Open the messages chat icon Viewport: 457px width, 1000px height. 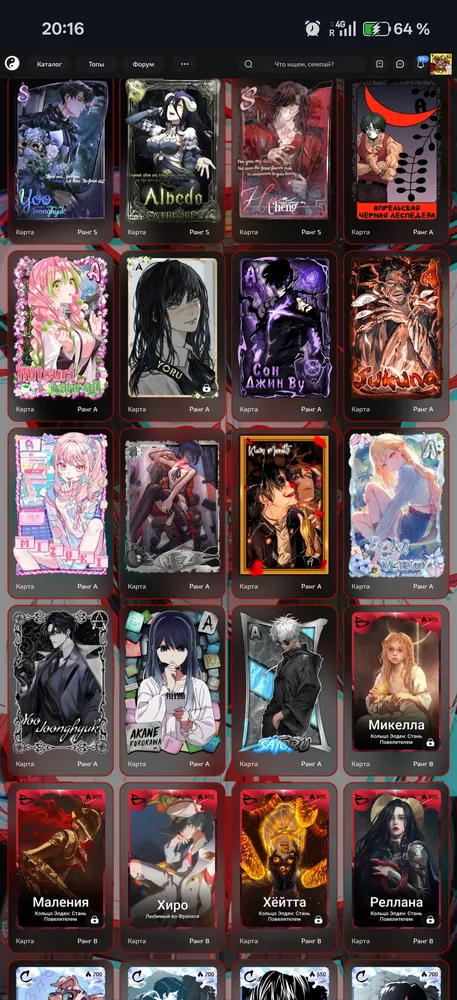[400, 64]
